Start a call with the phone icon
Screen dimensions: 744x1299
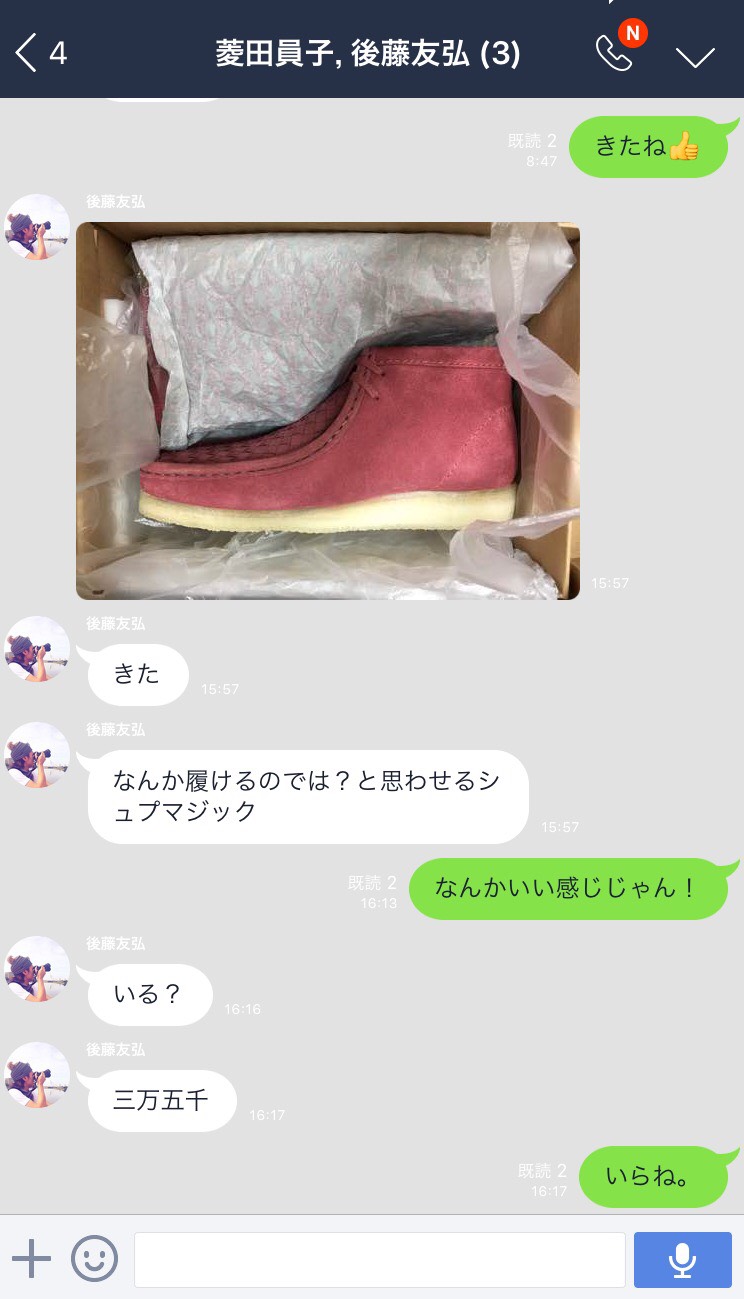click(x=614, y=53)
